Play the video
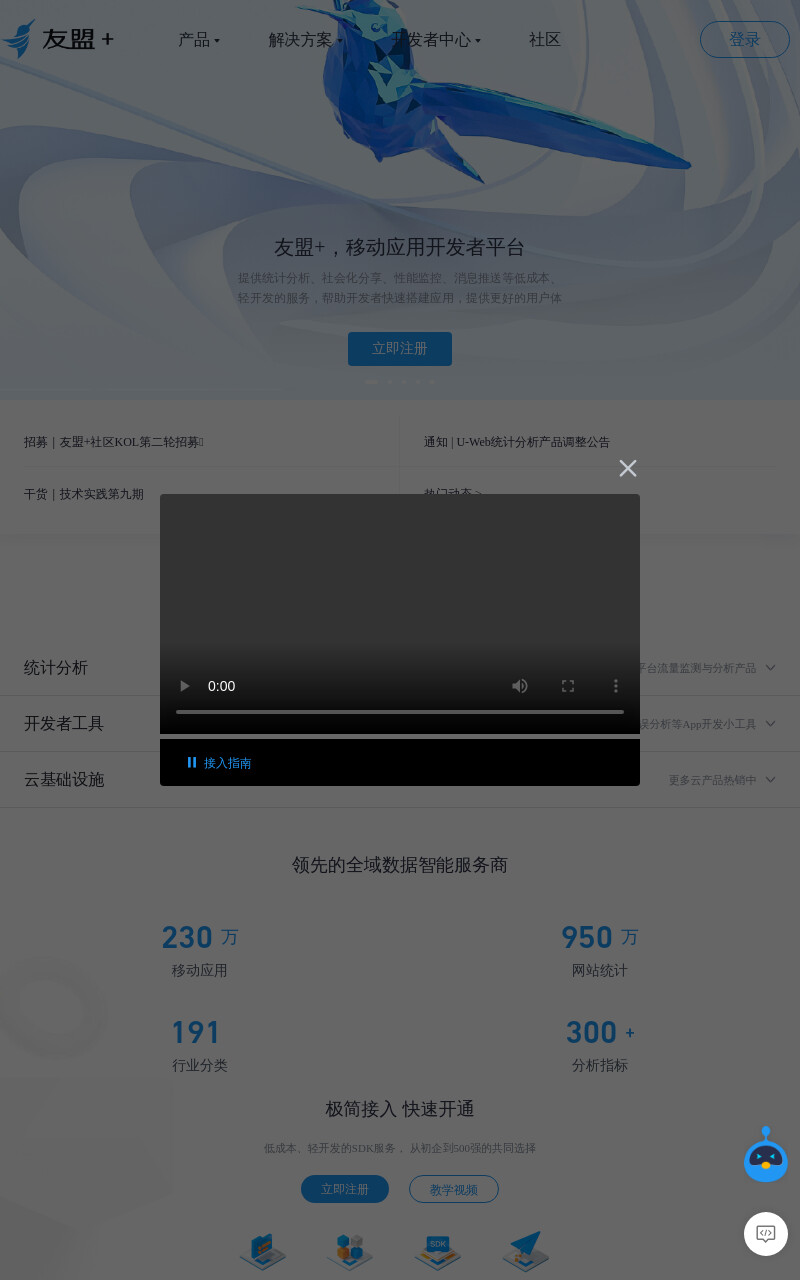800x1280 pixels. (184, 686)
